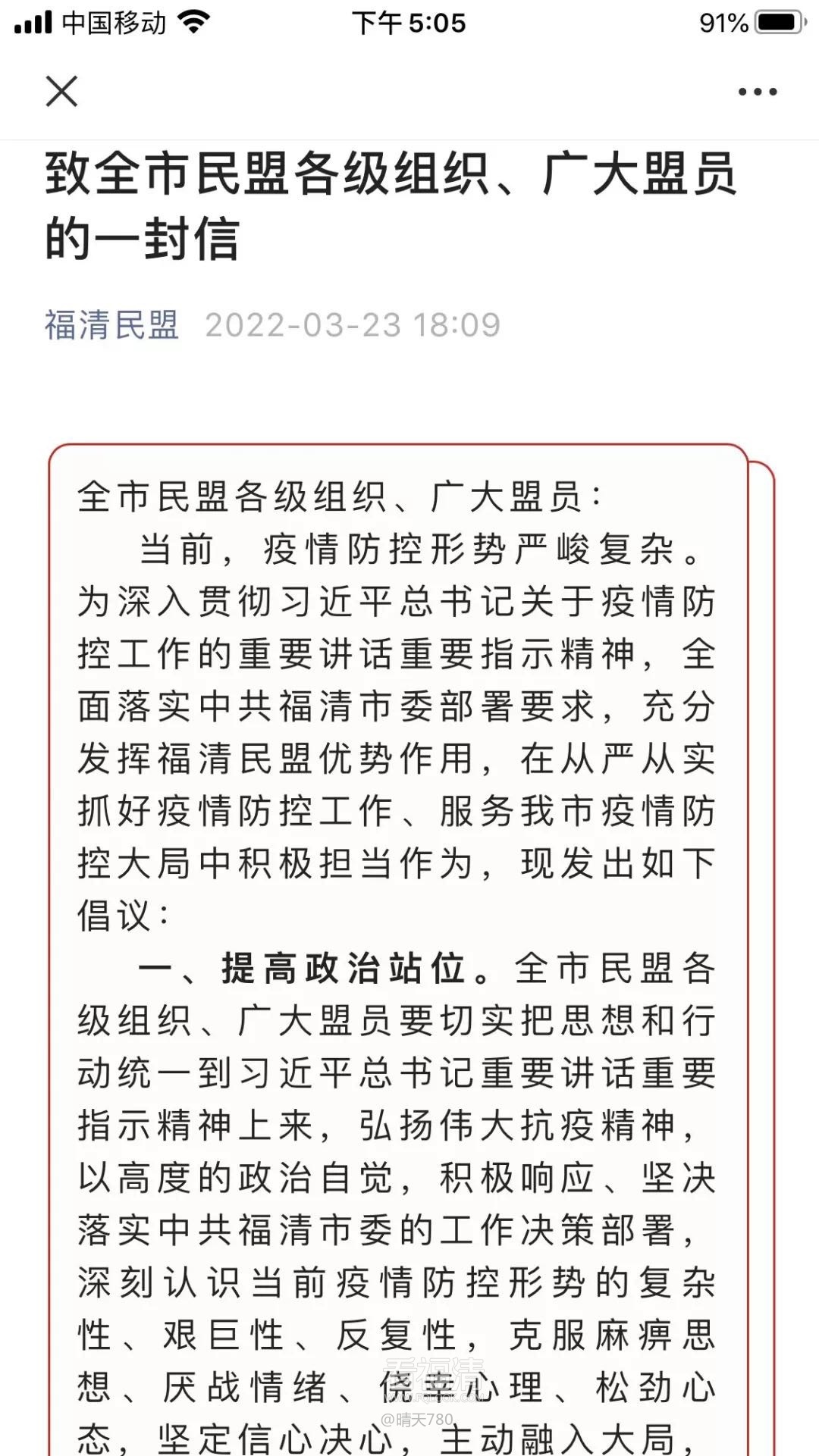Close the article page

[x=61, y=92]
